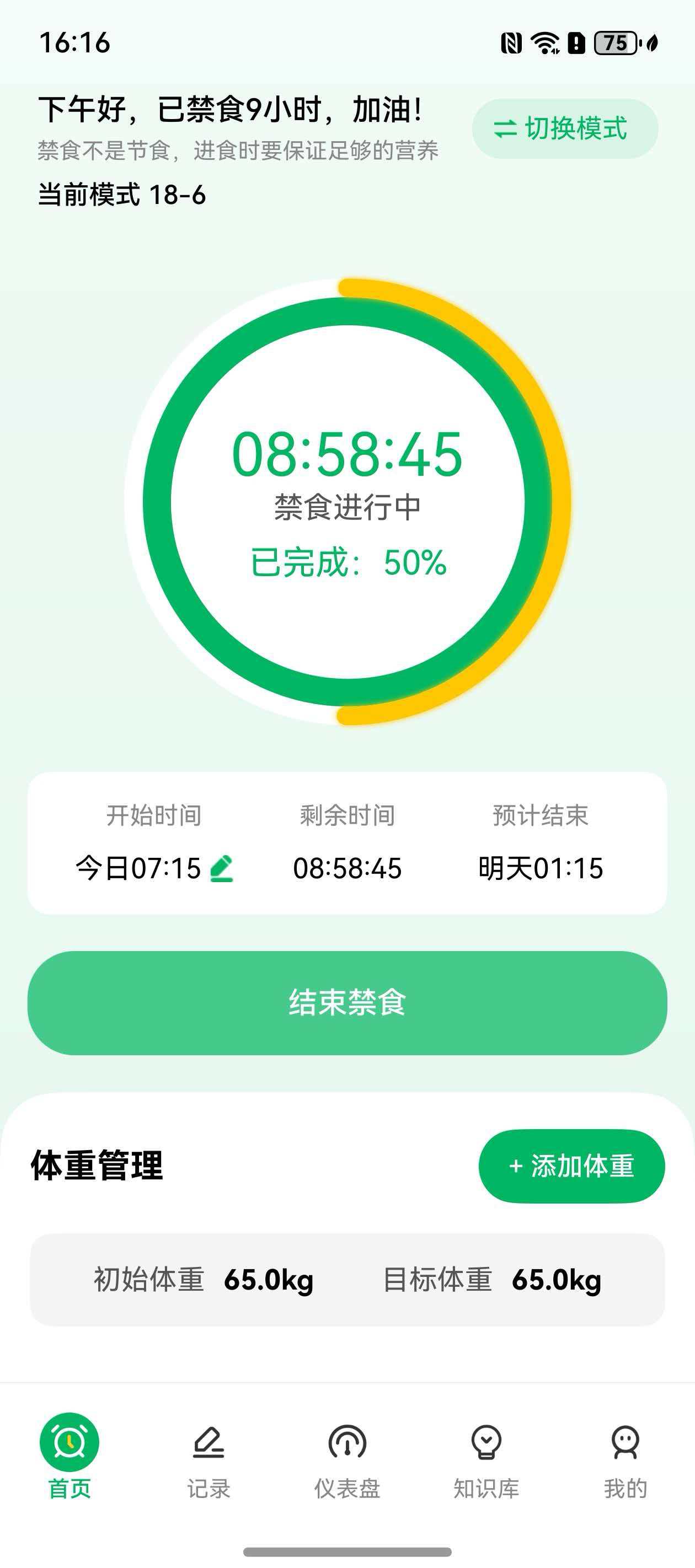695x1568 pixels.
Task: Click the swap arrows on 切换模式
Action: pos(507,128)
